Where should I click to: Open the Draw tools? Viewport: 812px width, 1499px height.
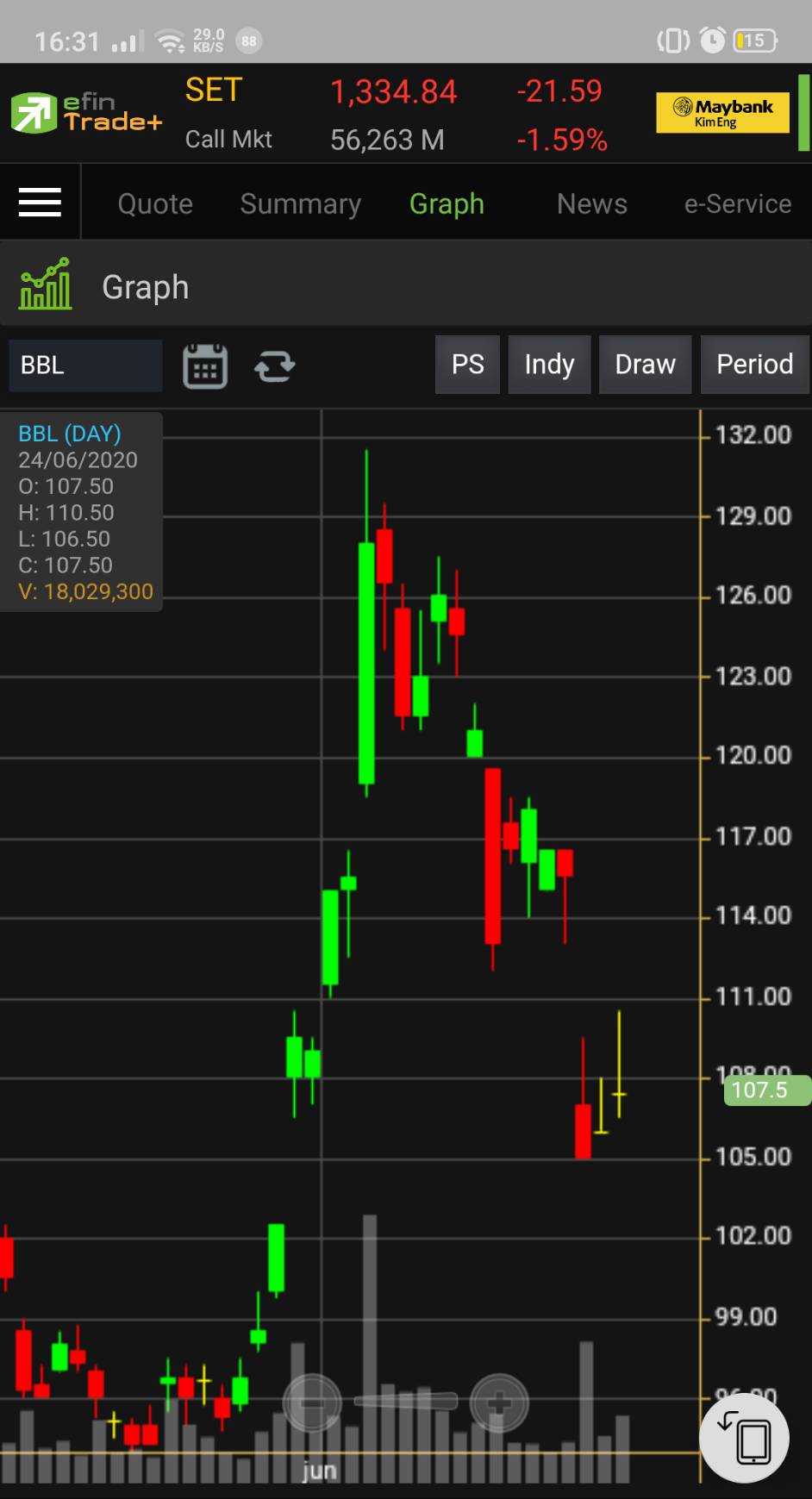645,365
